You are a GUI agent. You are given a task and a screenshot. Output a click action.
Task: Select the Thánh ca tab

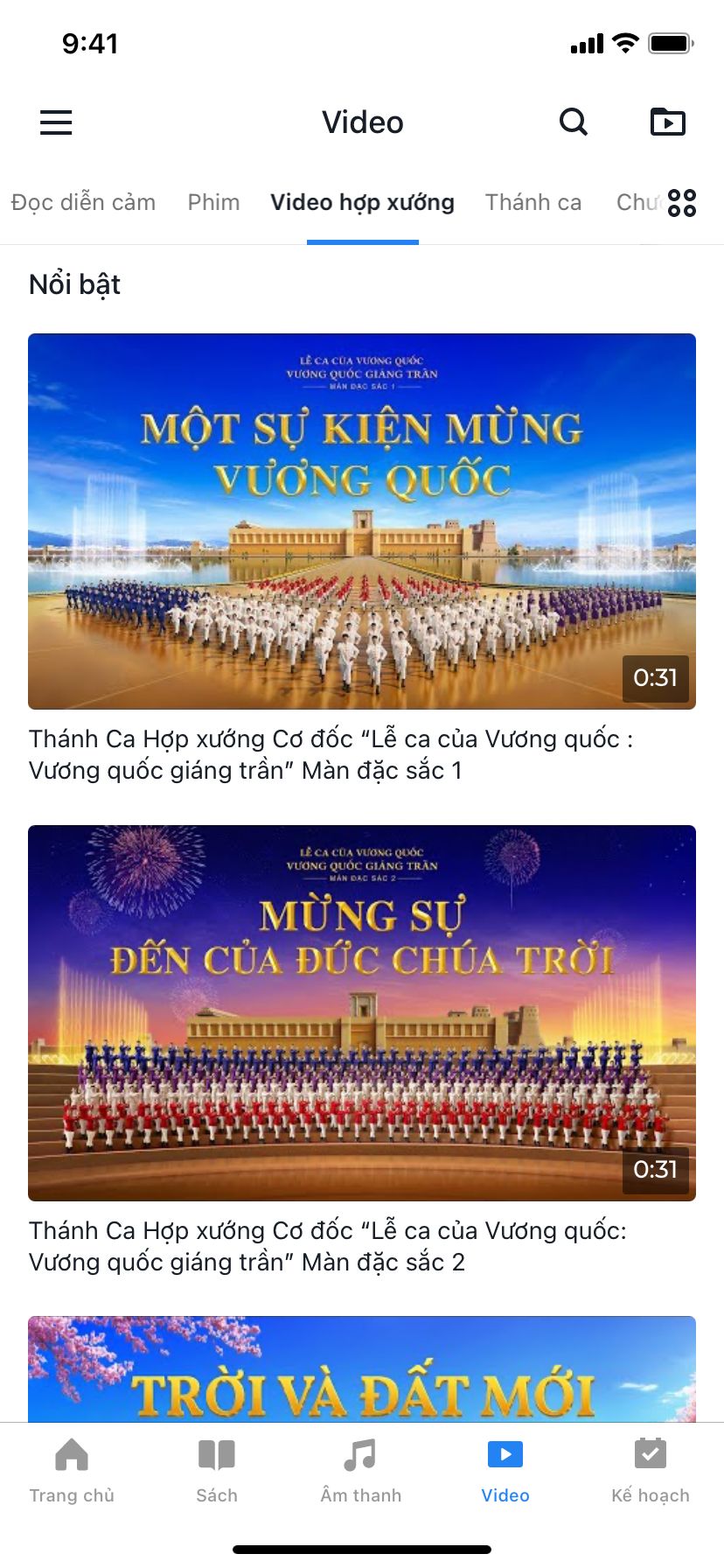(533, 203)
